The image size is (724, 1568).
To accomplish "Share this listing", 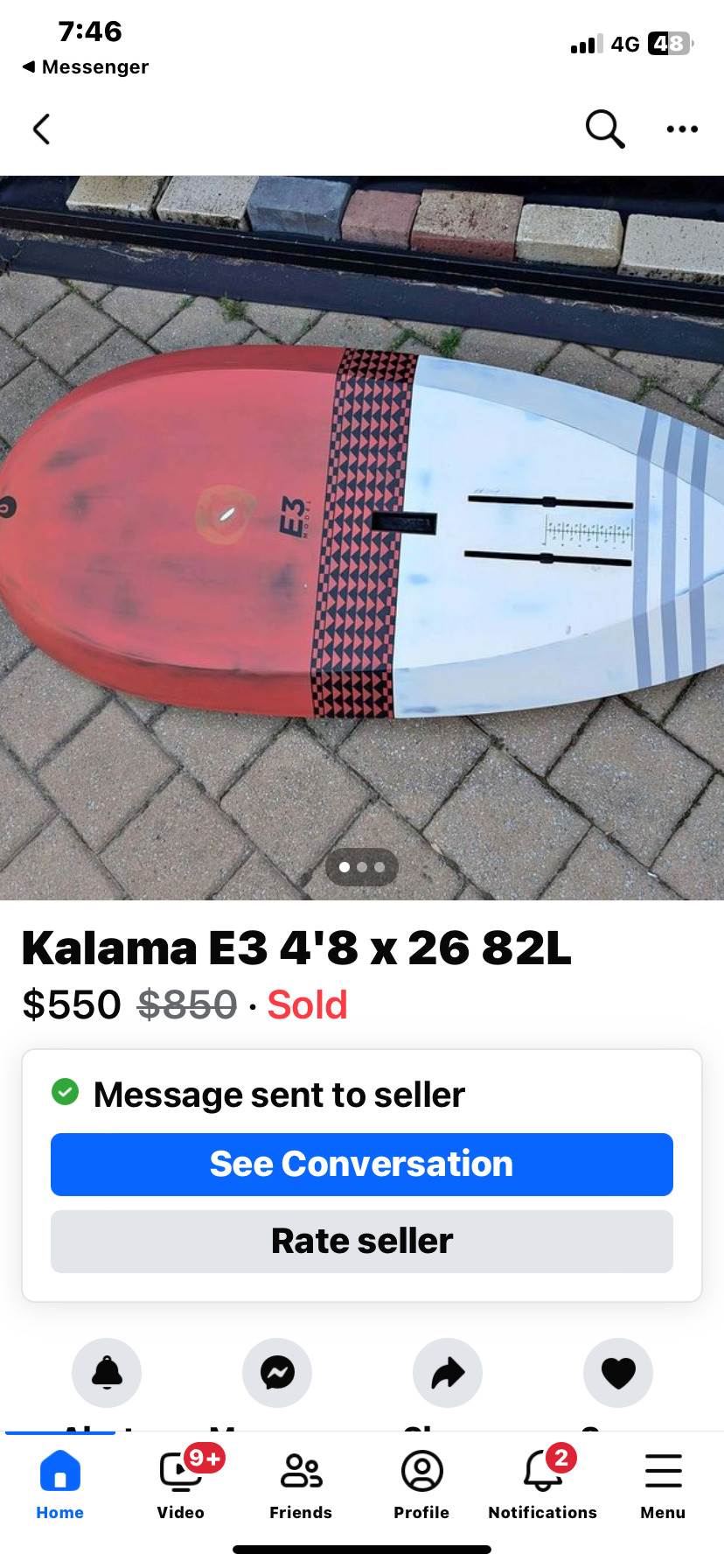I will point(448,1373).
